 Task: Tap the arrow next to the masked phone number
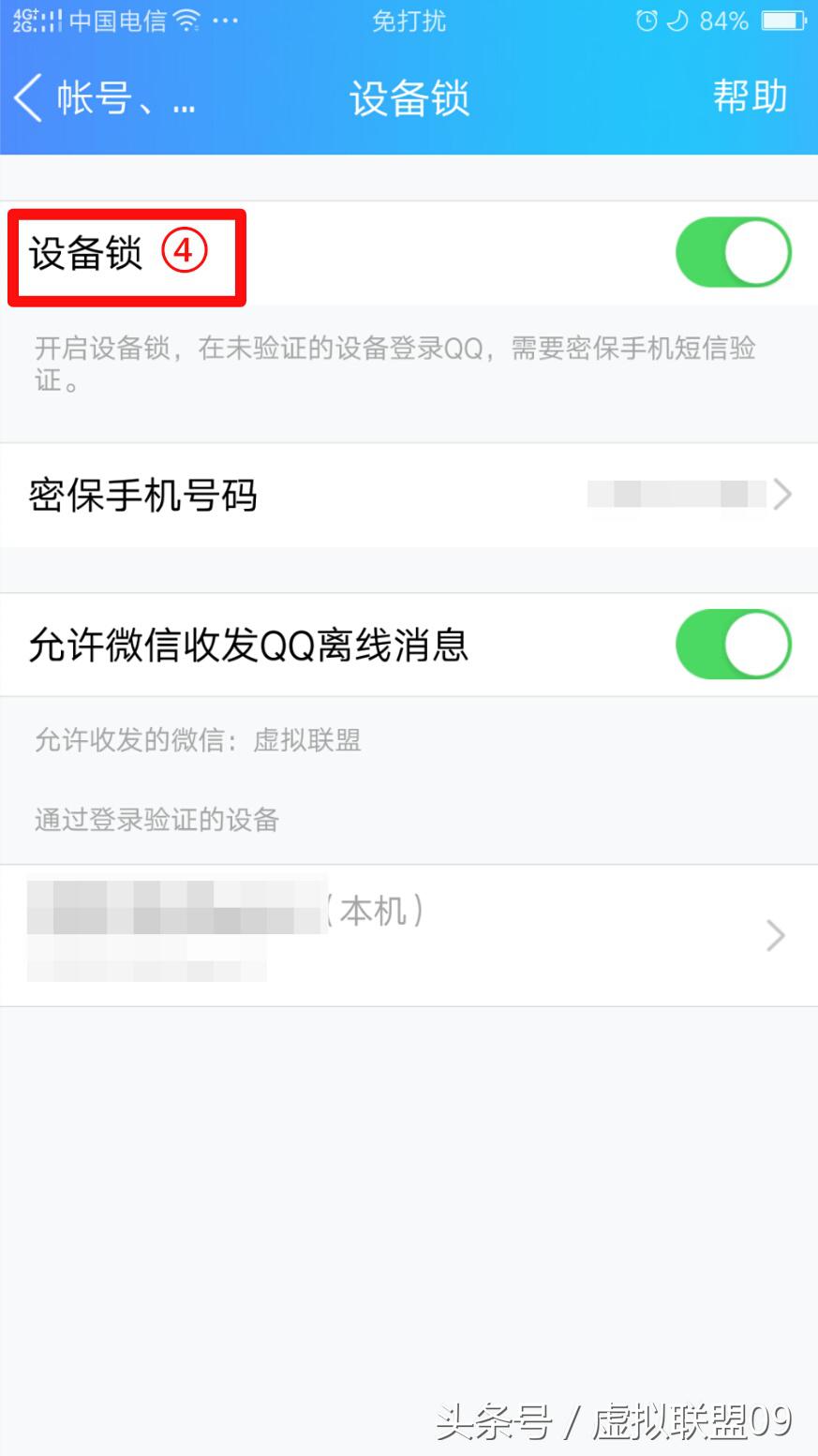(782, 495)
